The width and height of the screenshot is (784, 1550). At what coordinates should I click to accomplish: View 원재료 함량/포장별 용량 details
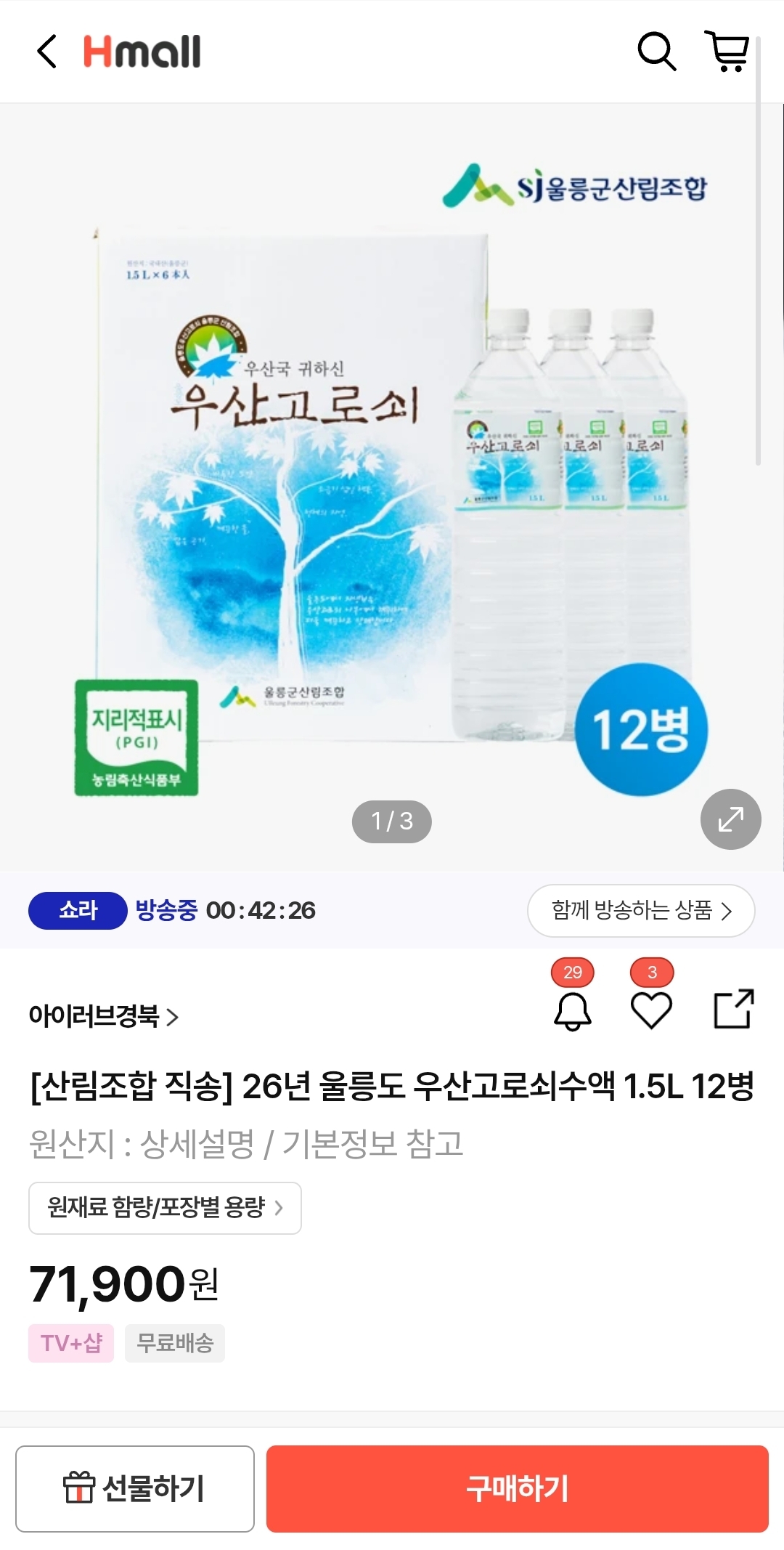[x=165, y=1208]
